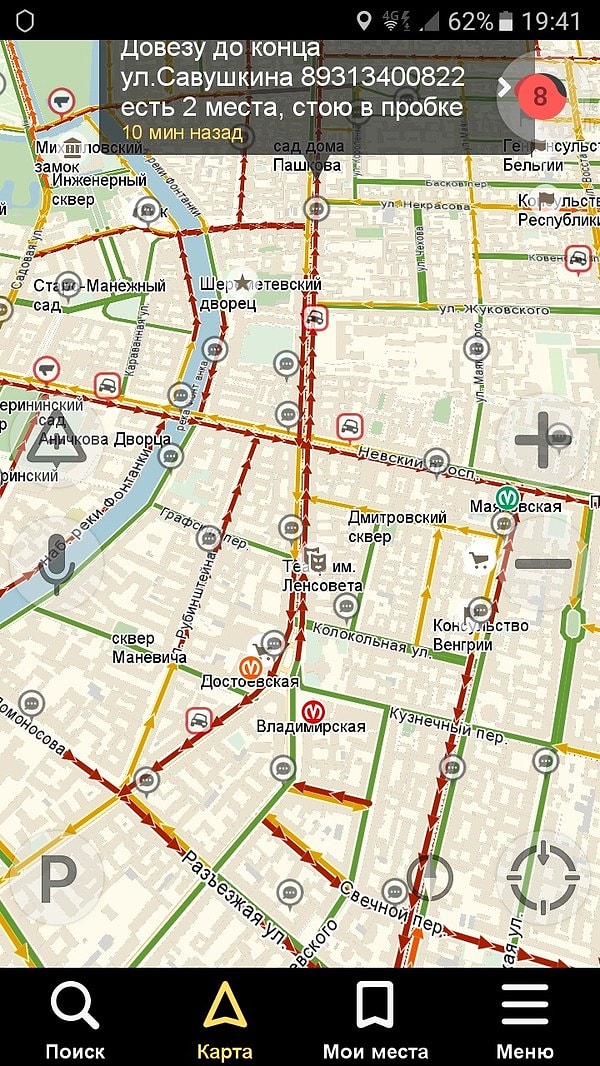Open Мои места bookmarks
Screen dimensions: 600x1066
375,1019
